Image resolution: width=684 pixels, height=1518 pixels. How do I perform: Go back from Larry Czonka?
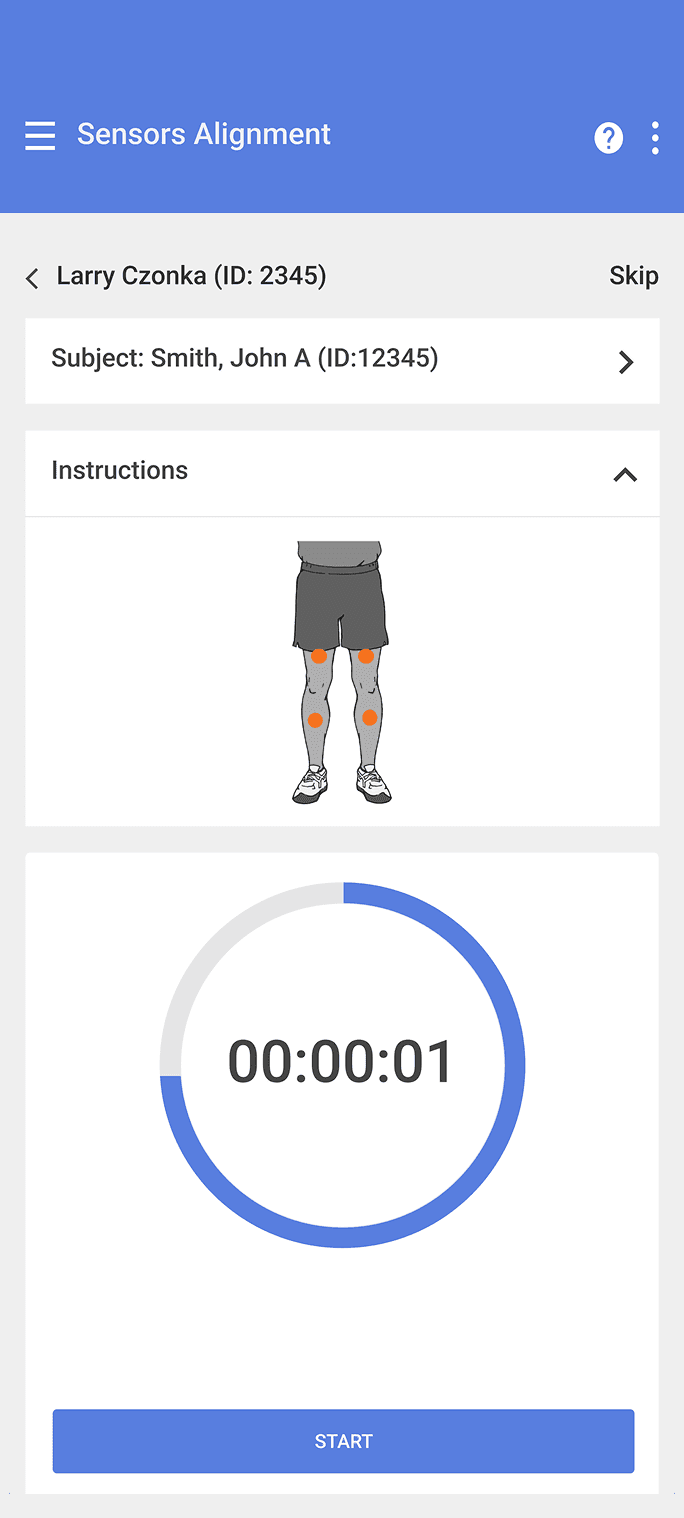tap(32, 278)
